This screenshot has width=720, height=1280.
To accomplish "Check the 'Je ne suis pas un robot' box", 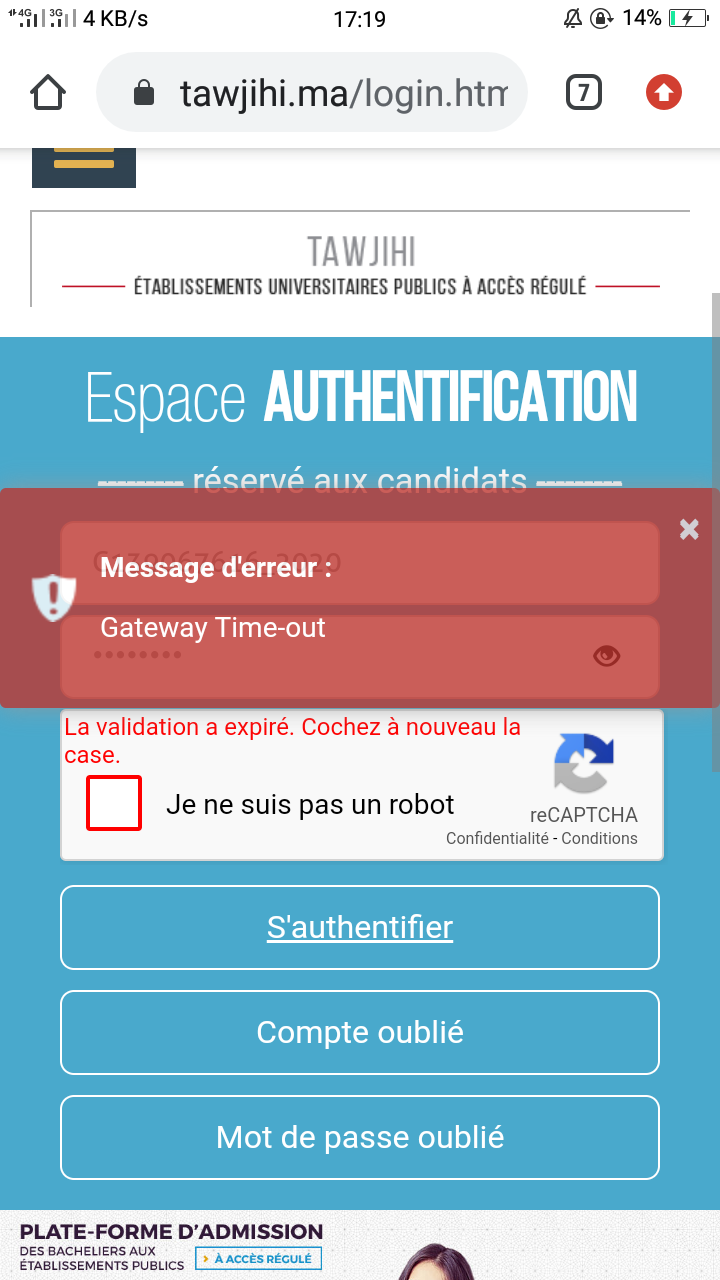I will click(114, 803).
